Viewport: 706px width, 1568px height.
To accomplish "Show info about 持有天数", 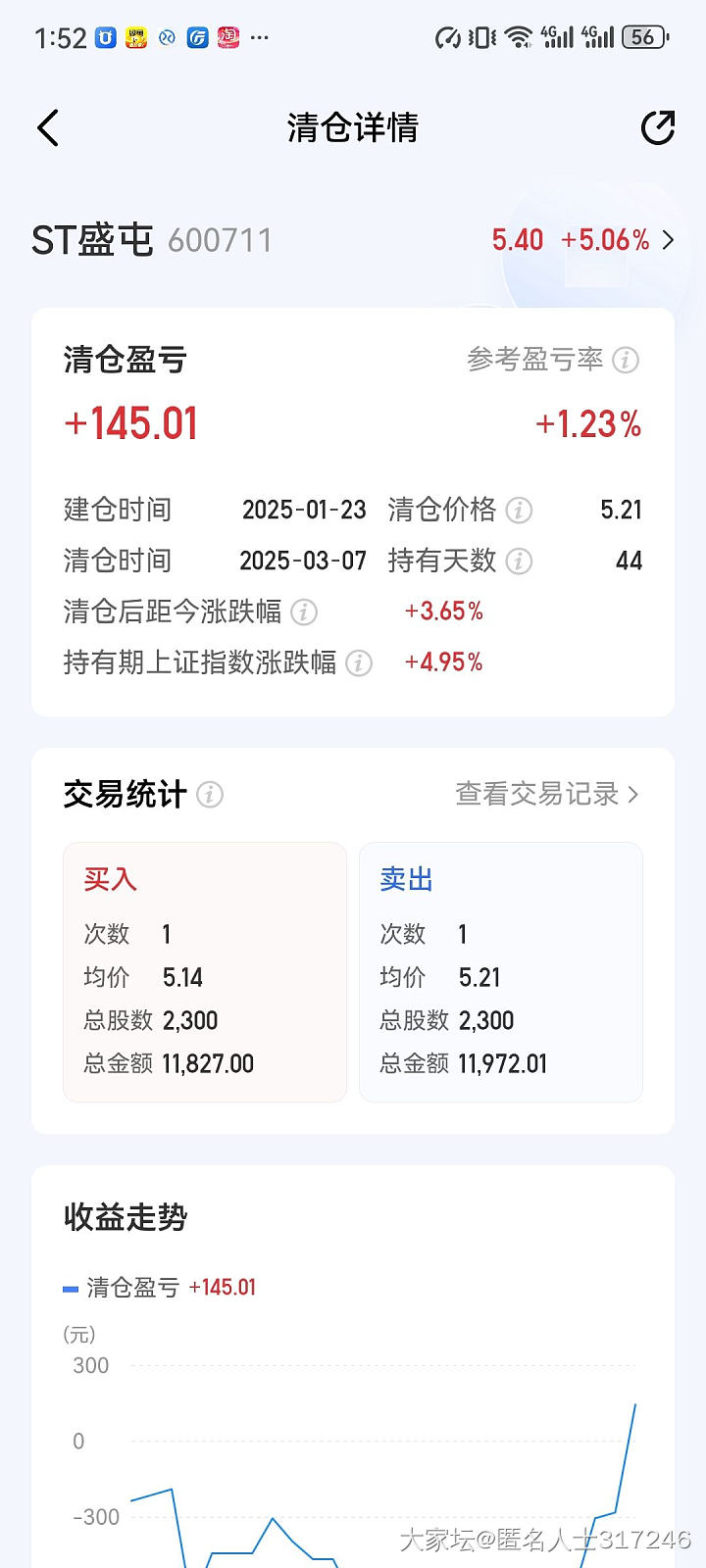I will tap(519, 561).
